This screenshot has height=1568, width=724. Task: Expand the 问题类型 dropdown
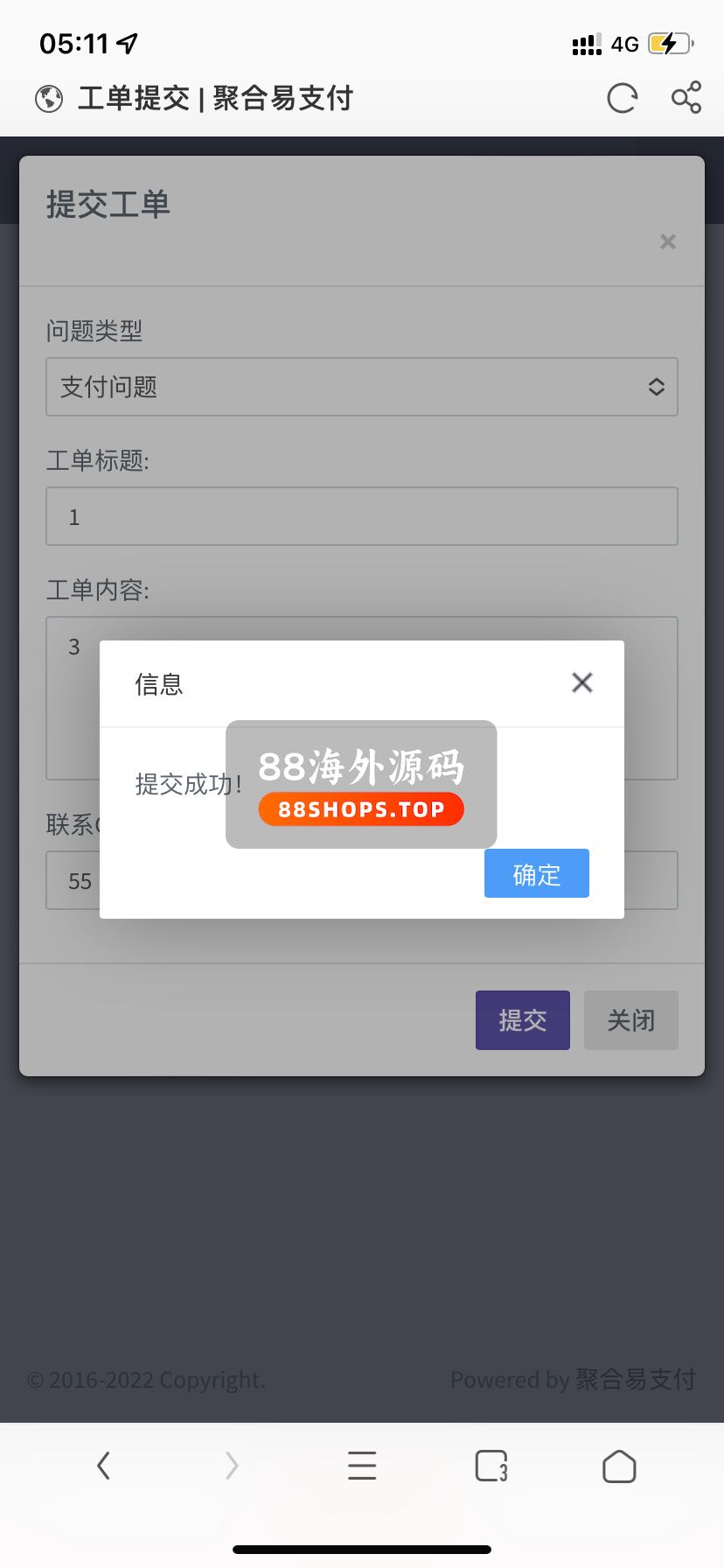(361, 387)
